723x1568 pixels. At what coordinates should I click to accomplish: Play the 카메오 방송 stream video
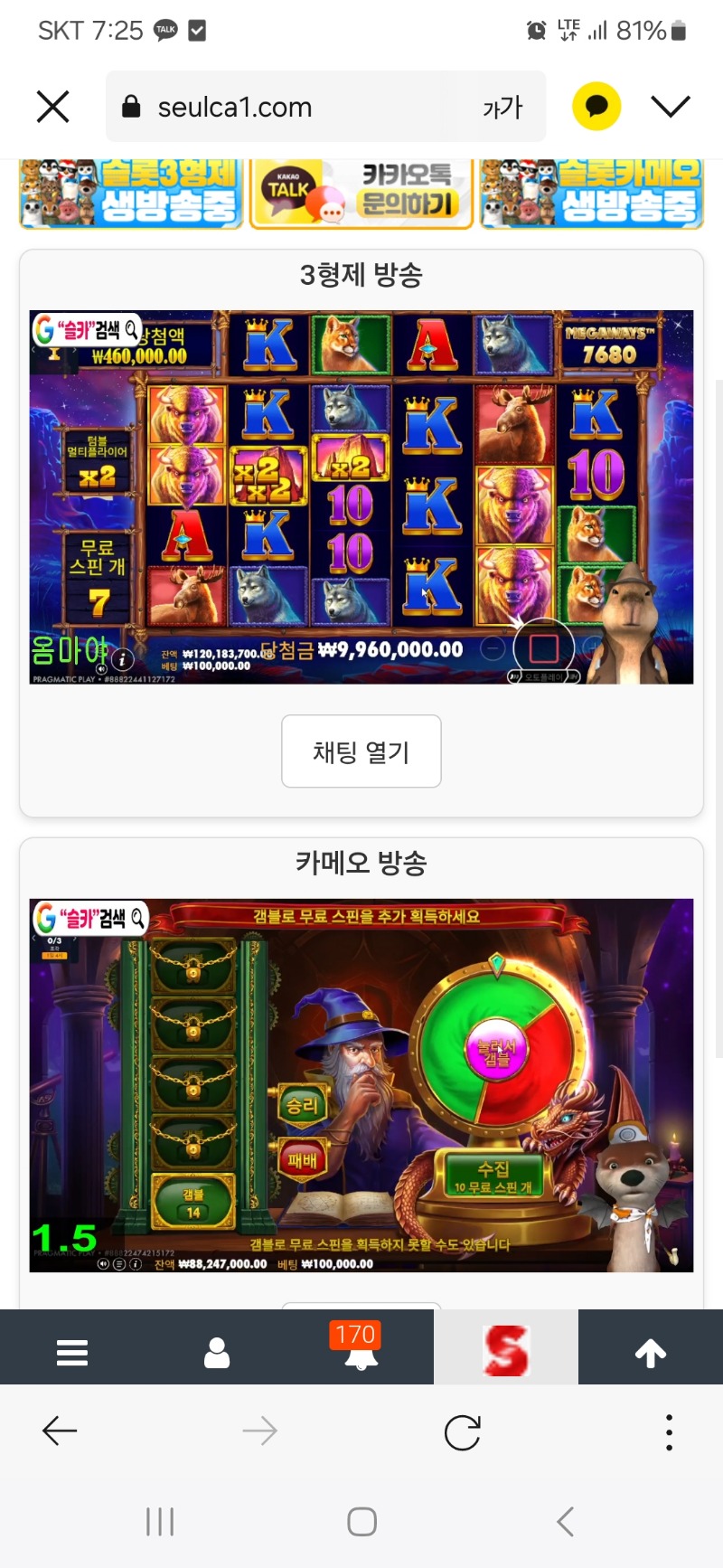pyautogui.click(x=361, y=1085)
